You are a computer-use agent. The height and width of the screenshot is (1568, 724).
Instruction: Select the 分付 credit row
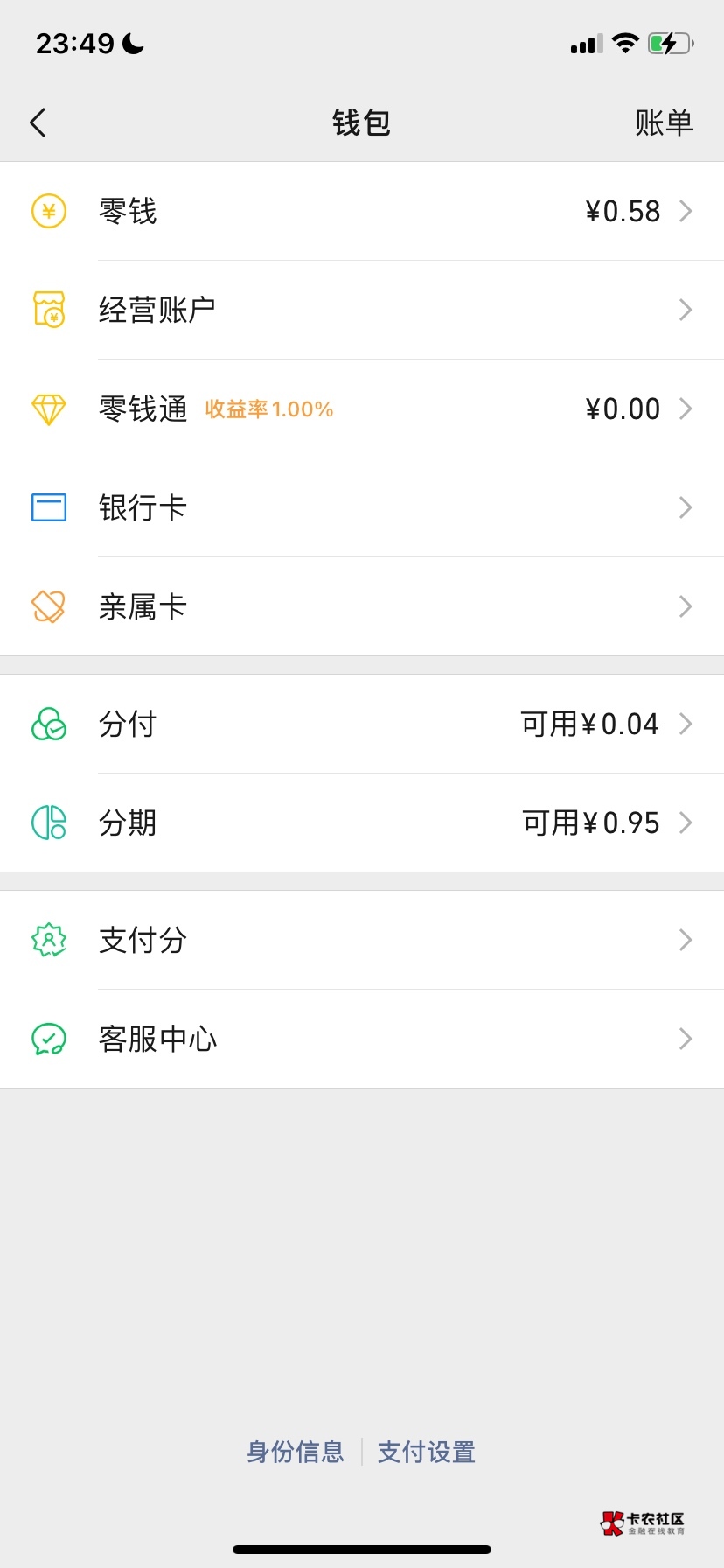[x=362, y=724]
